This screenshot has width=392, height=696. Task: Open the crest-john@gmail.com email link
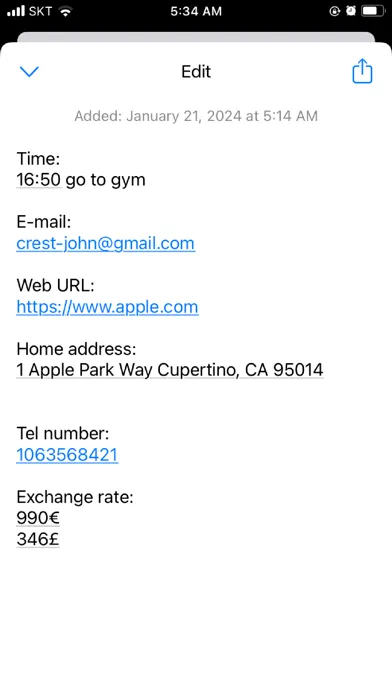(x=106, y=243)
